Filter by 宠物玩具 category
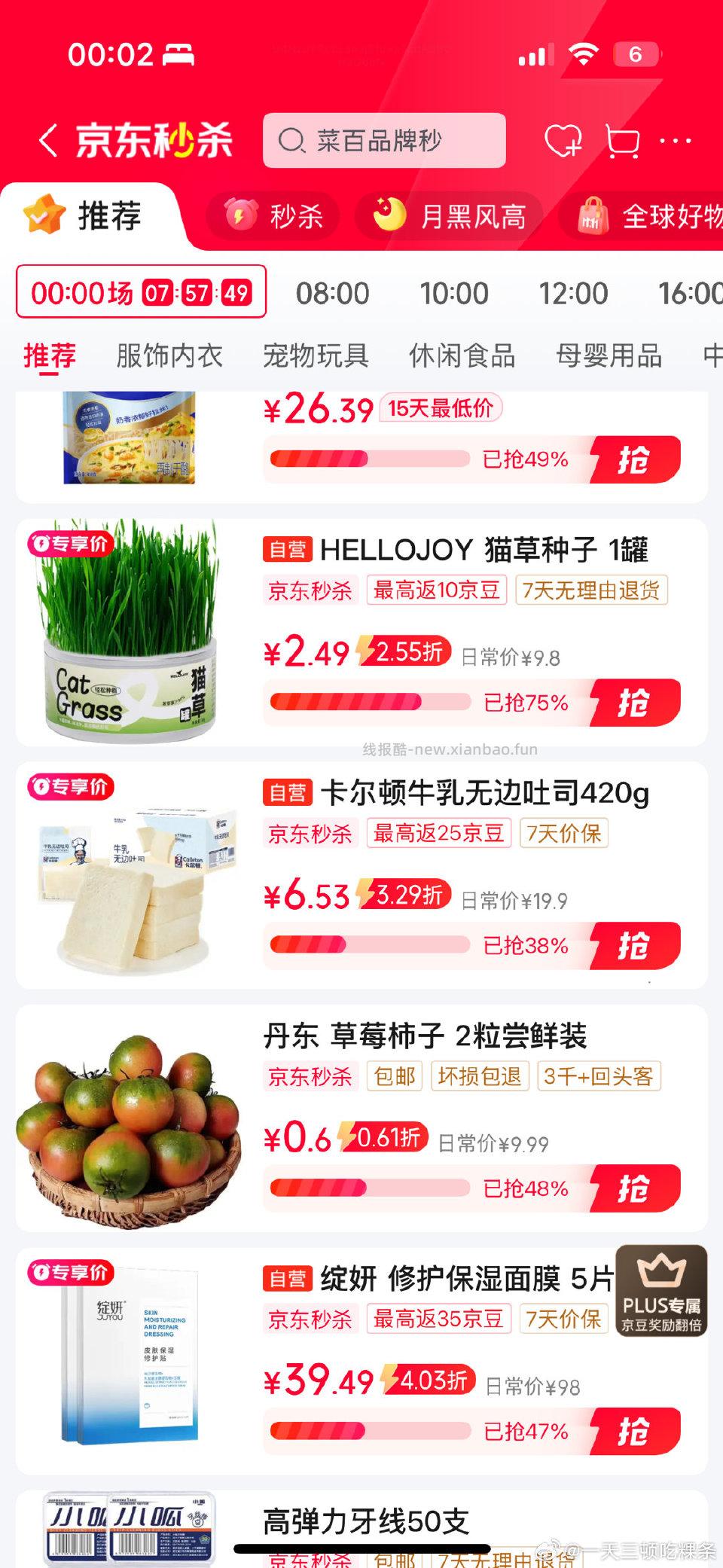The width and height of the screenshot is (723, 1568). point(316,355)
